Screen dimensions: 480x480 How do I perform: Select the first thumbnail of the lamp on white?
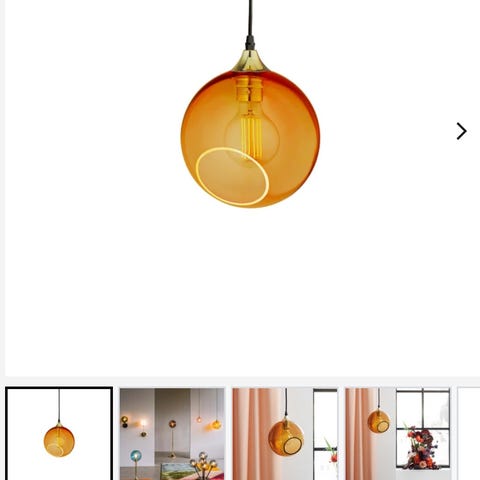59,433
